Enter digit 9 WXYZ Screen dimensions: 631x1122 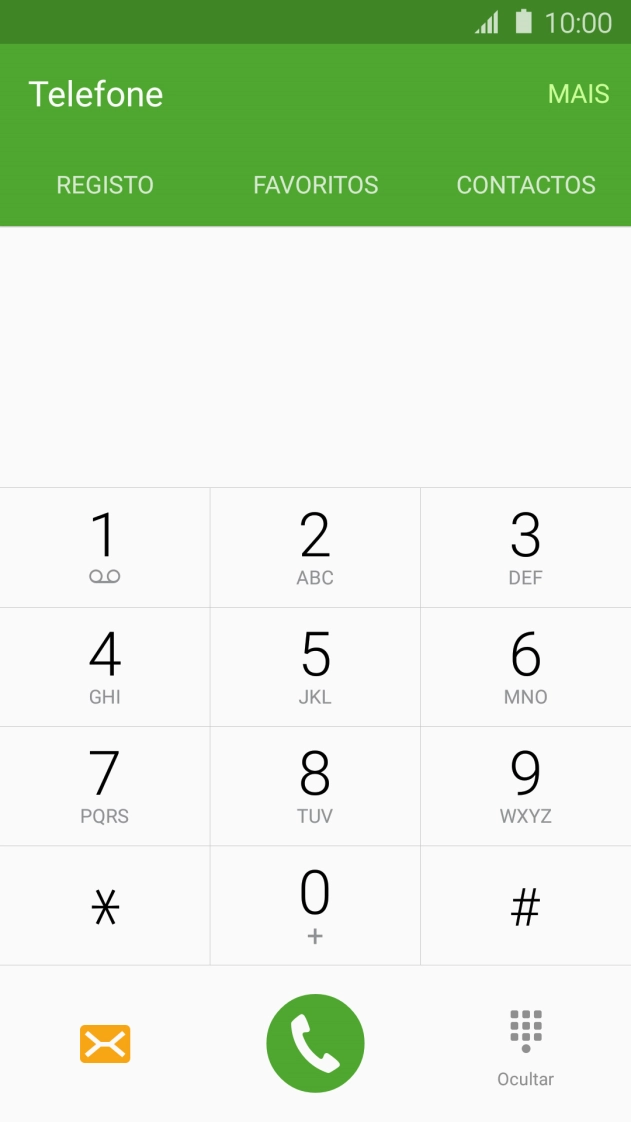(x=526, y=786)
